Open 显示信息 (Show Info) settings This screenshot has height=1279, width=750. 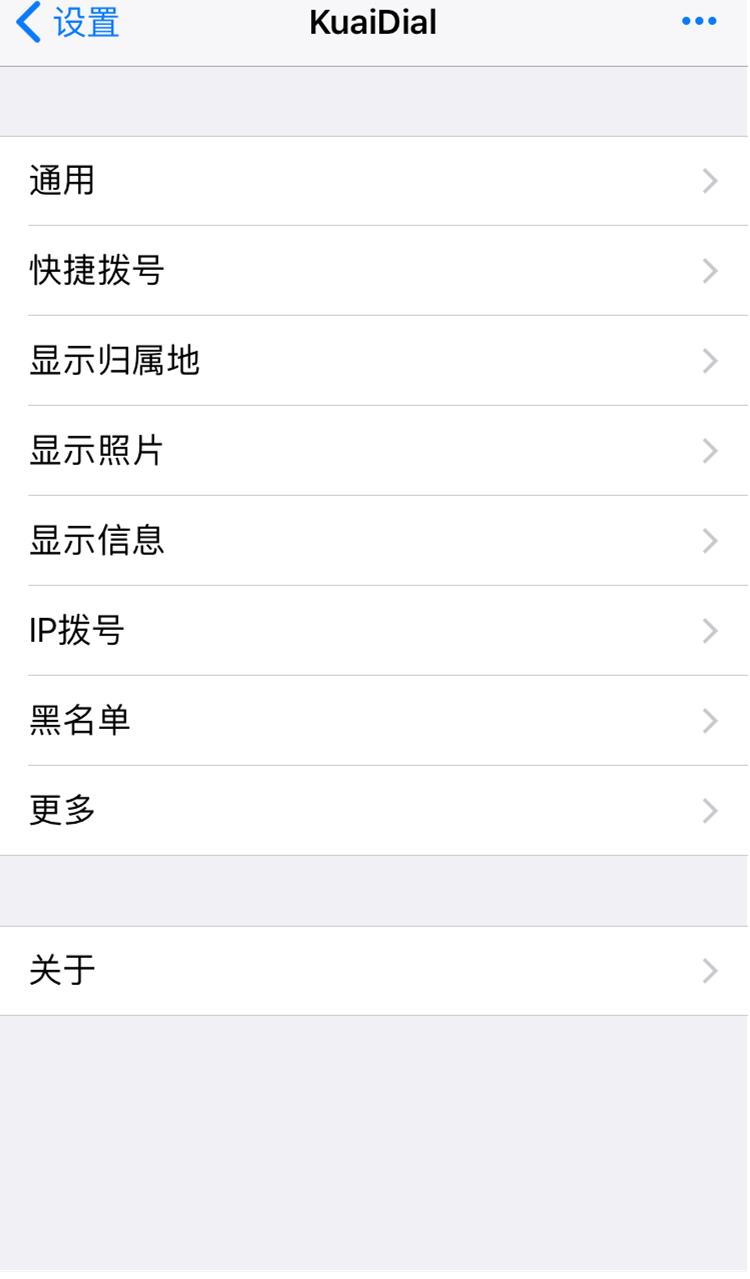pyautogui.click(x=375, y=541)
